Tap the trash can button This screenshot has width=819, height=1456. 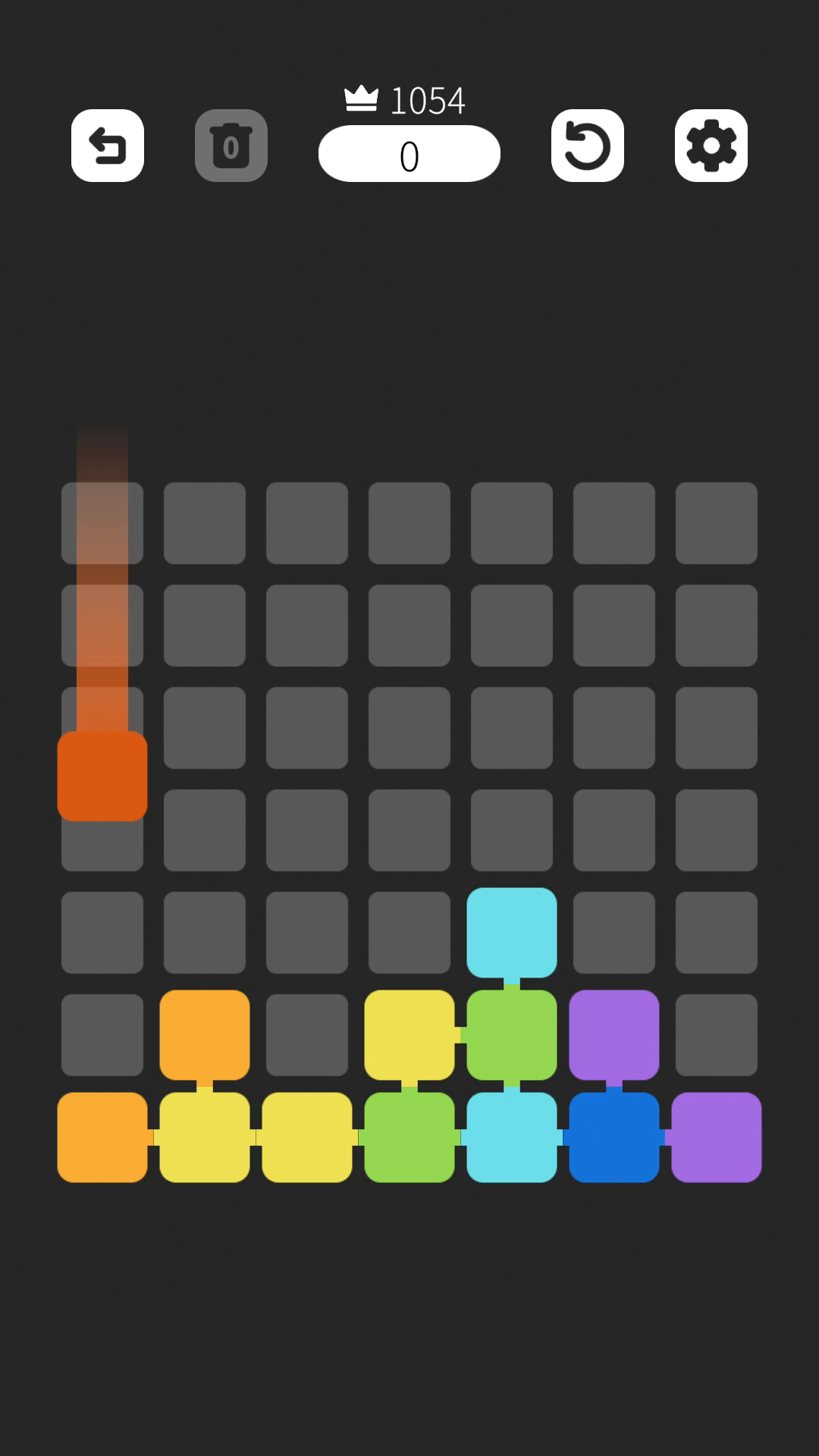point(231,146)
